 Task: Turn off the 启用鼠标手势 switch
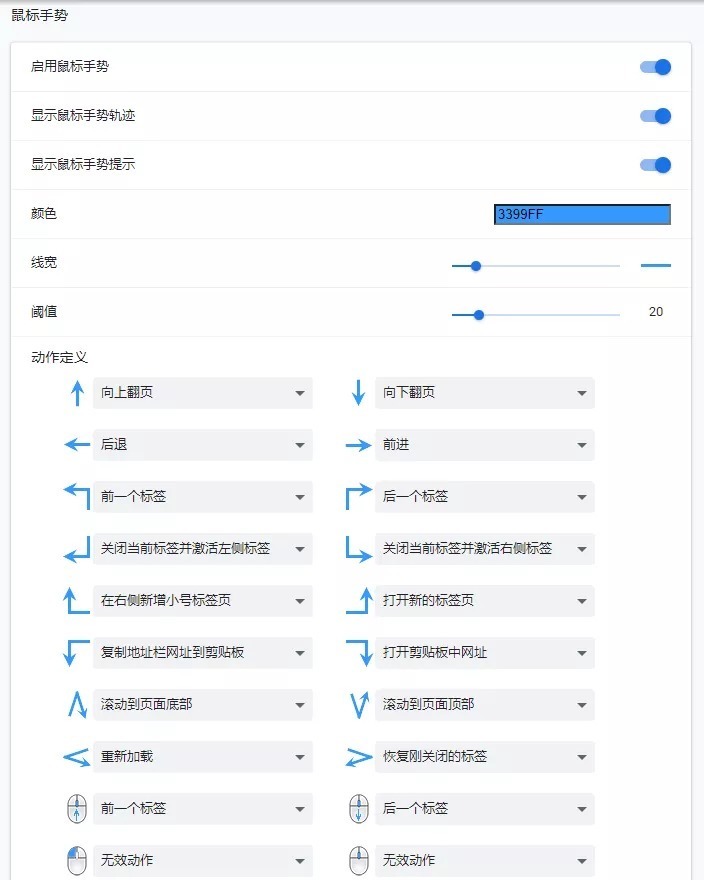point(655,67)
